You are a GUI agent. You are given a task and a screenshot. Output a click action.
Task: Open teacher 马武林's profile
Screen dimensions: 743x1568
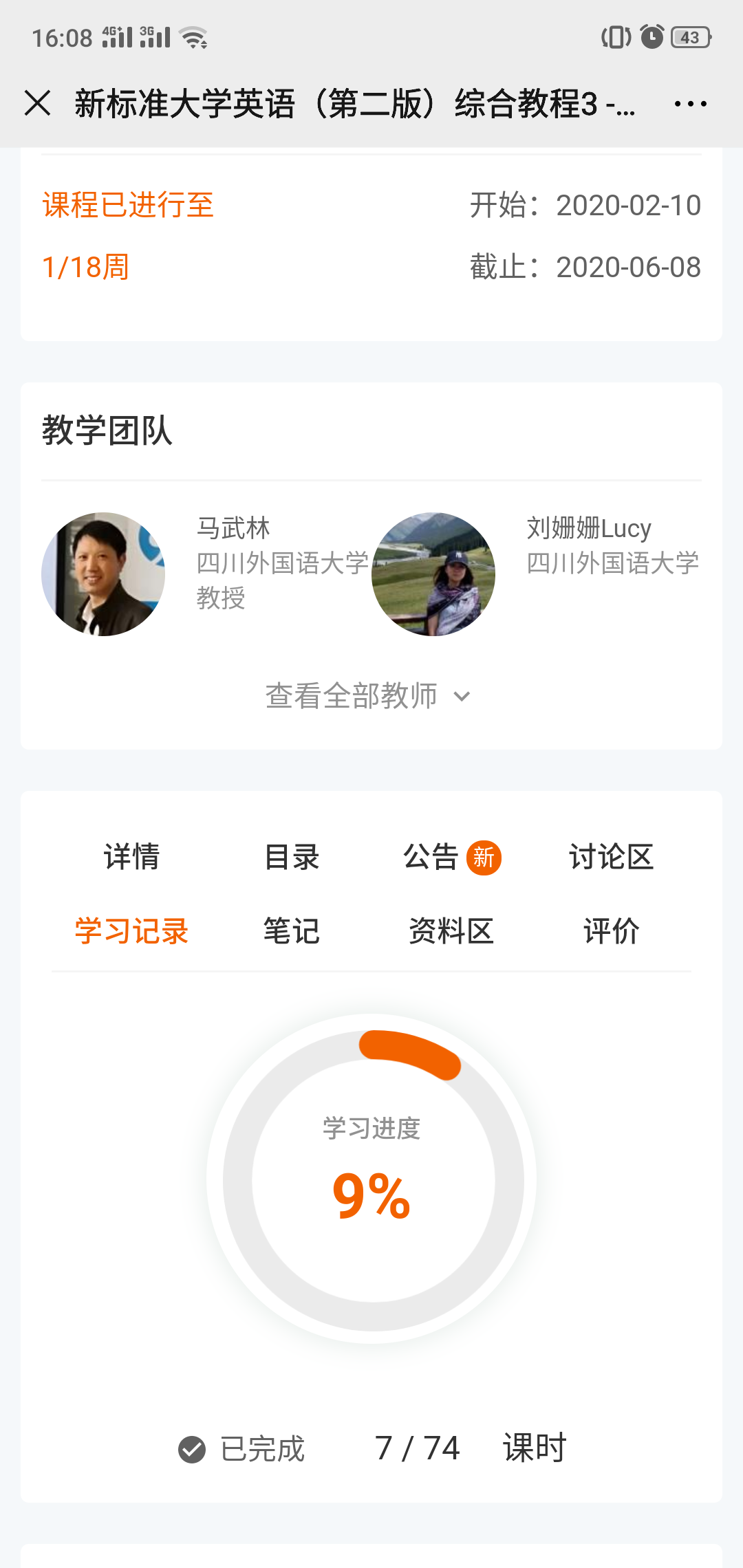[103, 574]
